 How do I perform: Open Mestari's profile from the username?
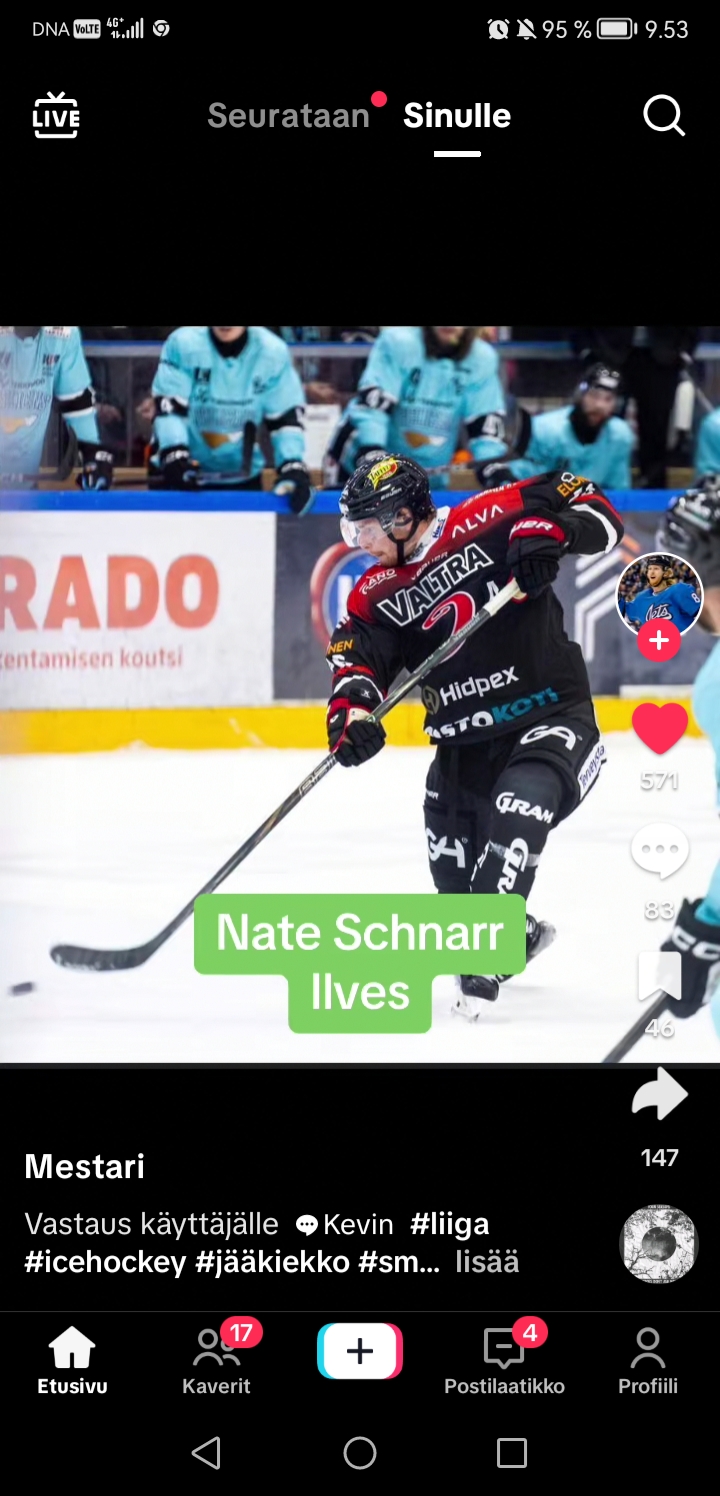pyautogui.click(x=85, y=1166)
